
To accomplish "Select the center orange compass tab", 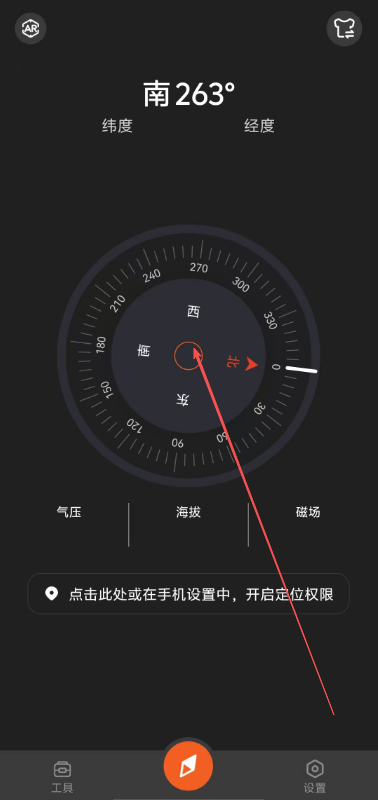I will click(x=188, y=766).
